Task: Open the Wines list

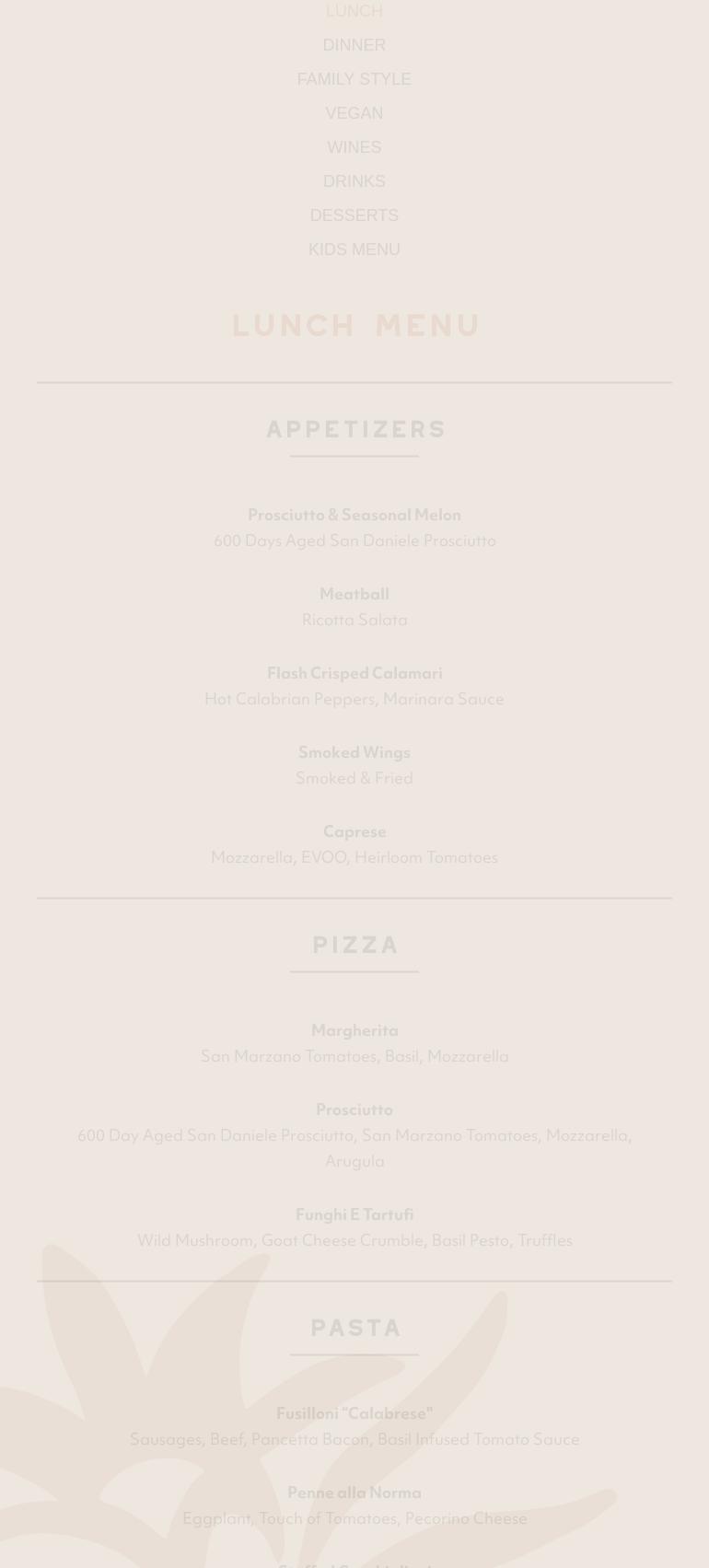Action: 354,147
